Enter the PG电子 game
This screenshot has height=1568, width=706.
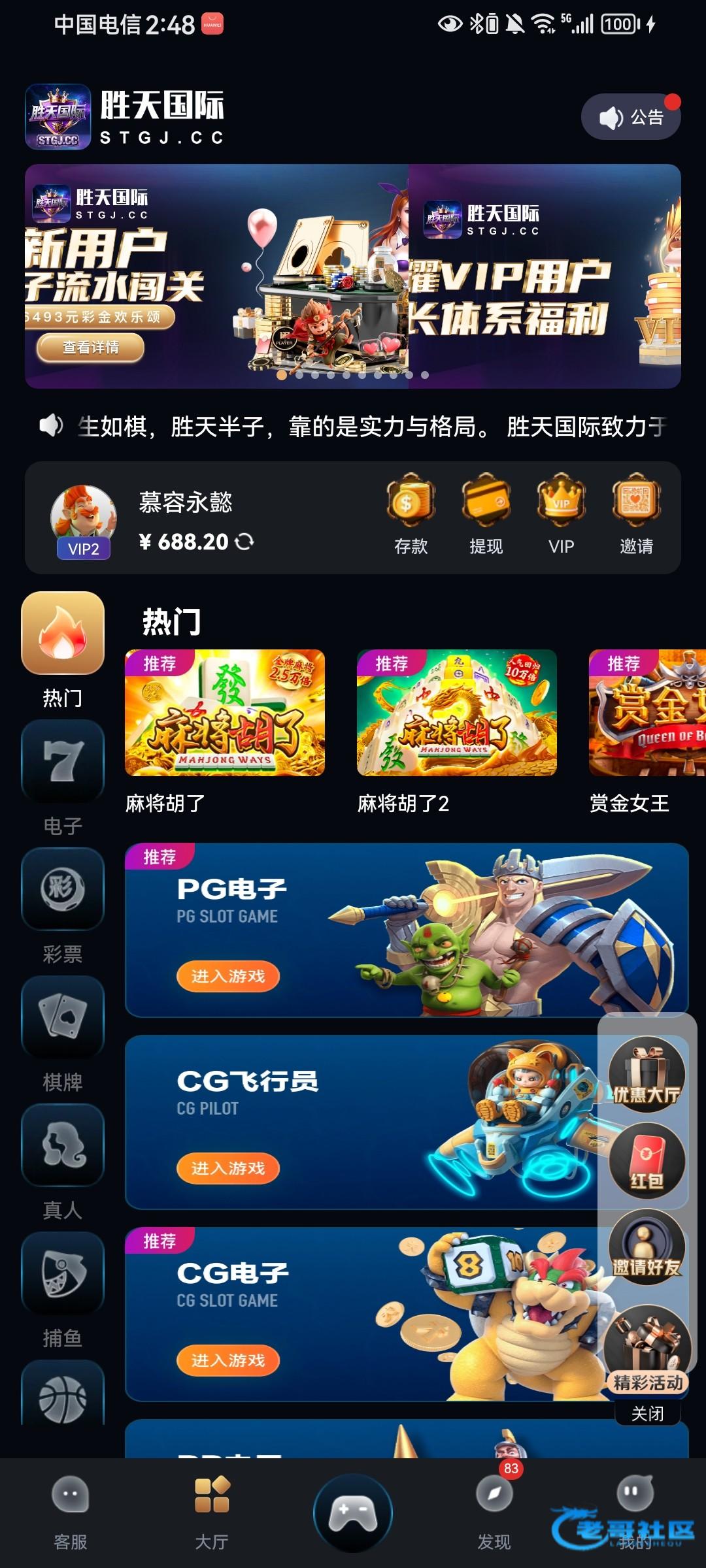pos(227,976)
